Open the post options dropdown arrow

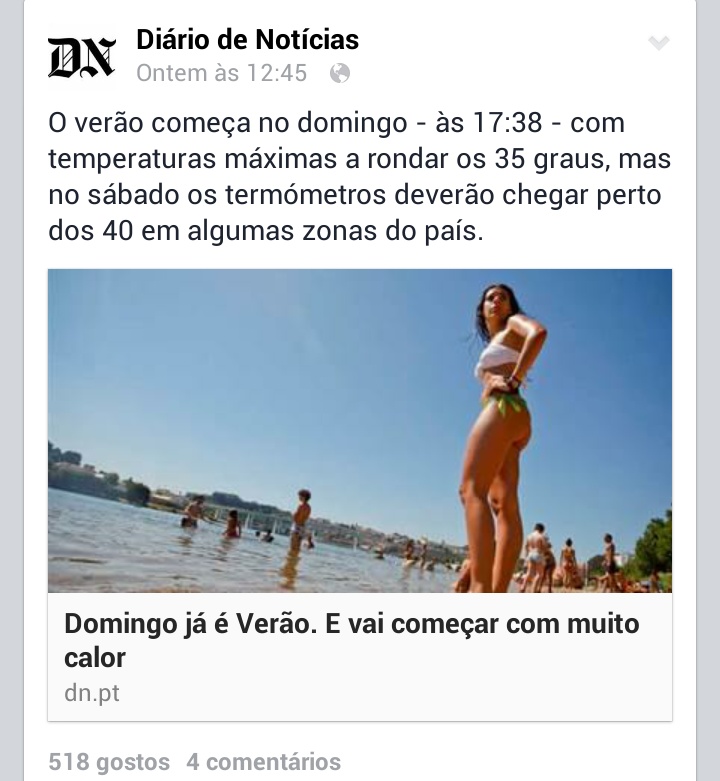658,43
